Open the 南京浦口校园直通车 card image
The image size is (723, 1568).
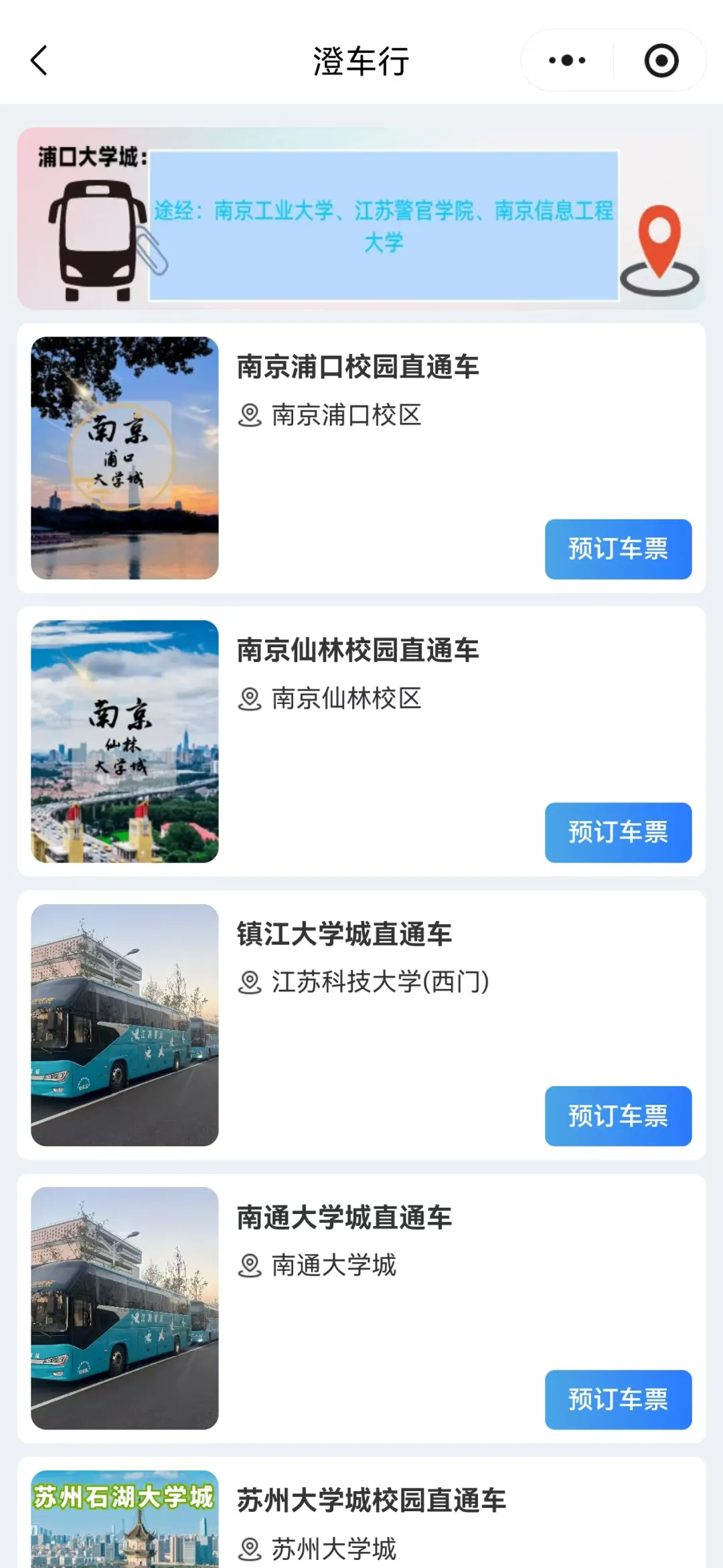click(x=125, y=458)
